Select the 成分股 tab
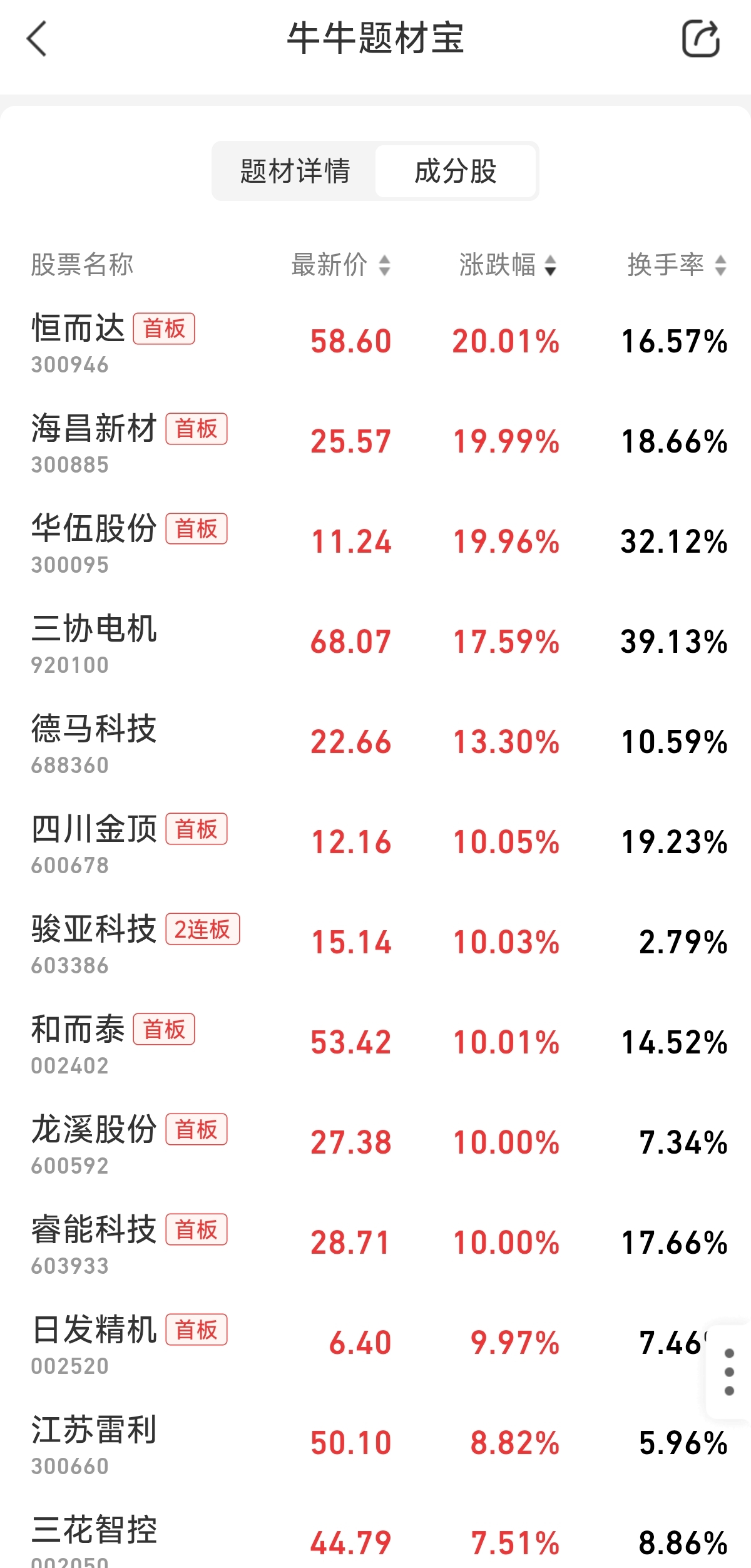 pos(455,171)
